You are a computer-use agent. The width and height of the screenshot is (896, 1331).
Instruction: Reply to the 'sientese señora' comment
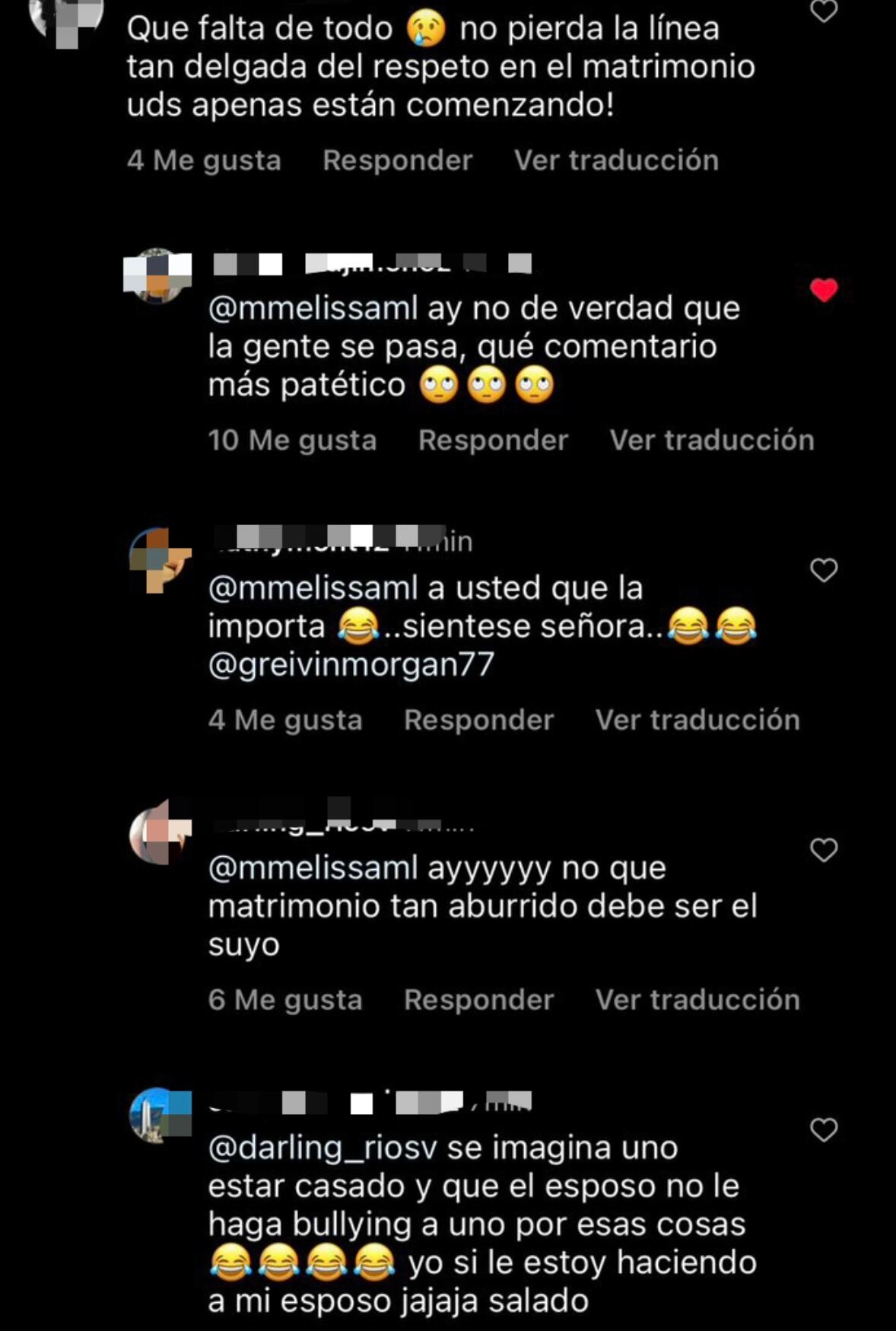point(478,721)
